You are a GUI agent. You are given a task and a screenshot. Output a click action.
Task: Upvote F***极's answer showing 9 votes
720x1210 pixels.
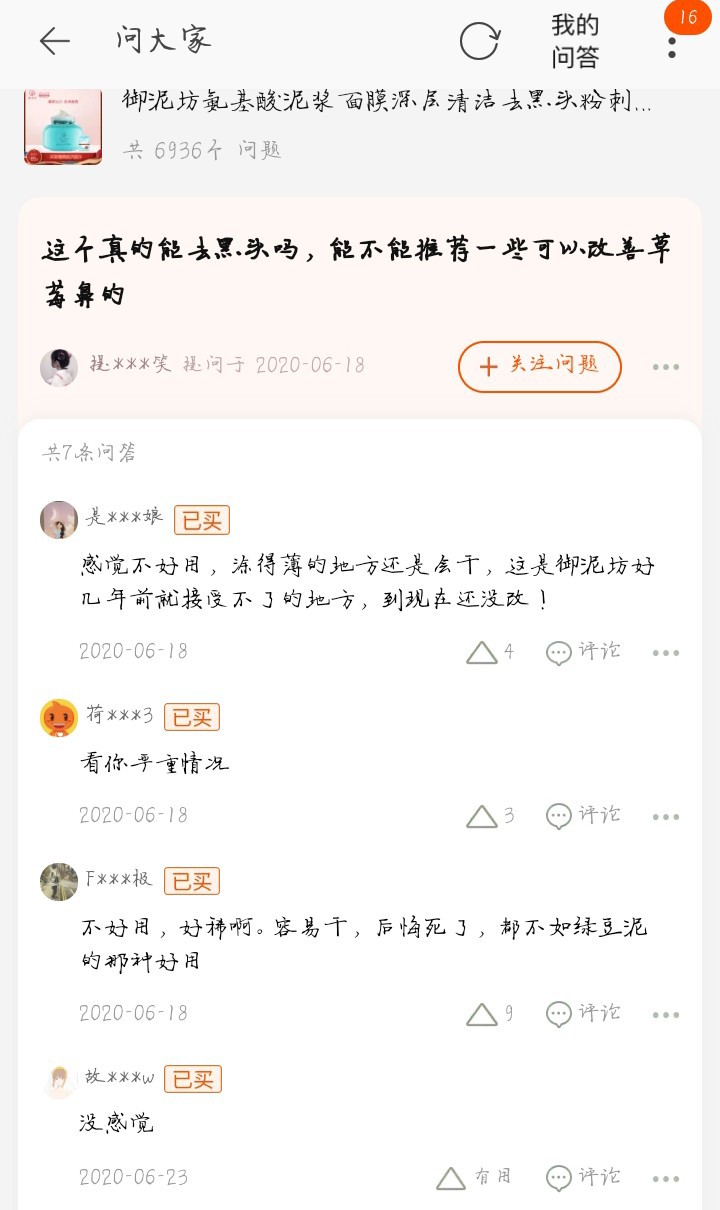[x=483, y=1012]
